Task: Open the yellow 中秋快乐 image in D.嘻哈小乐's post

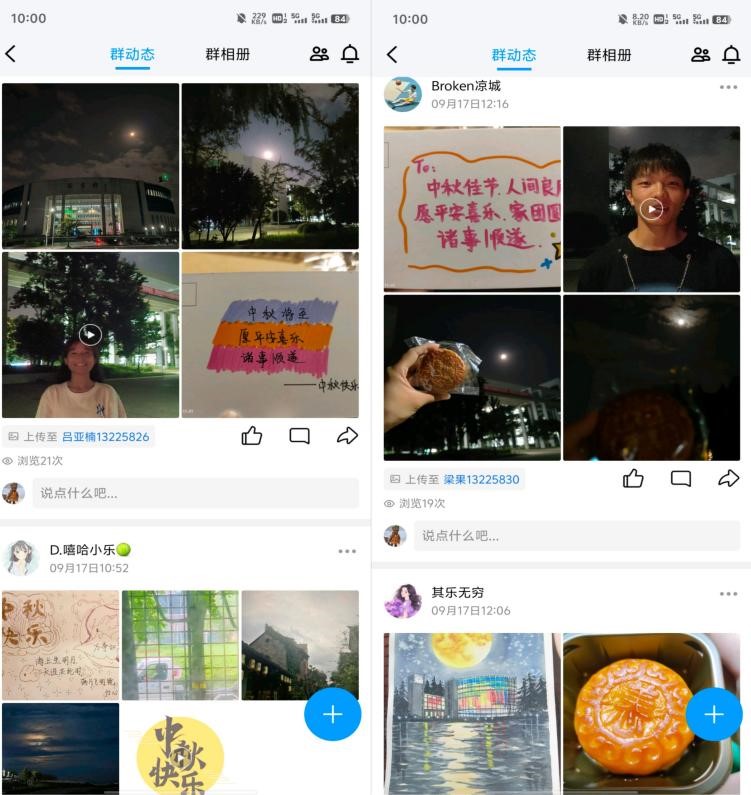Action: click(180, 750)
